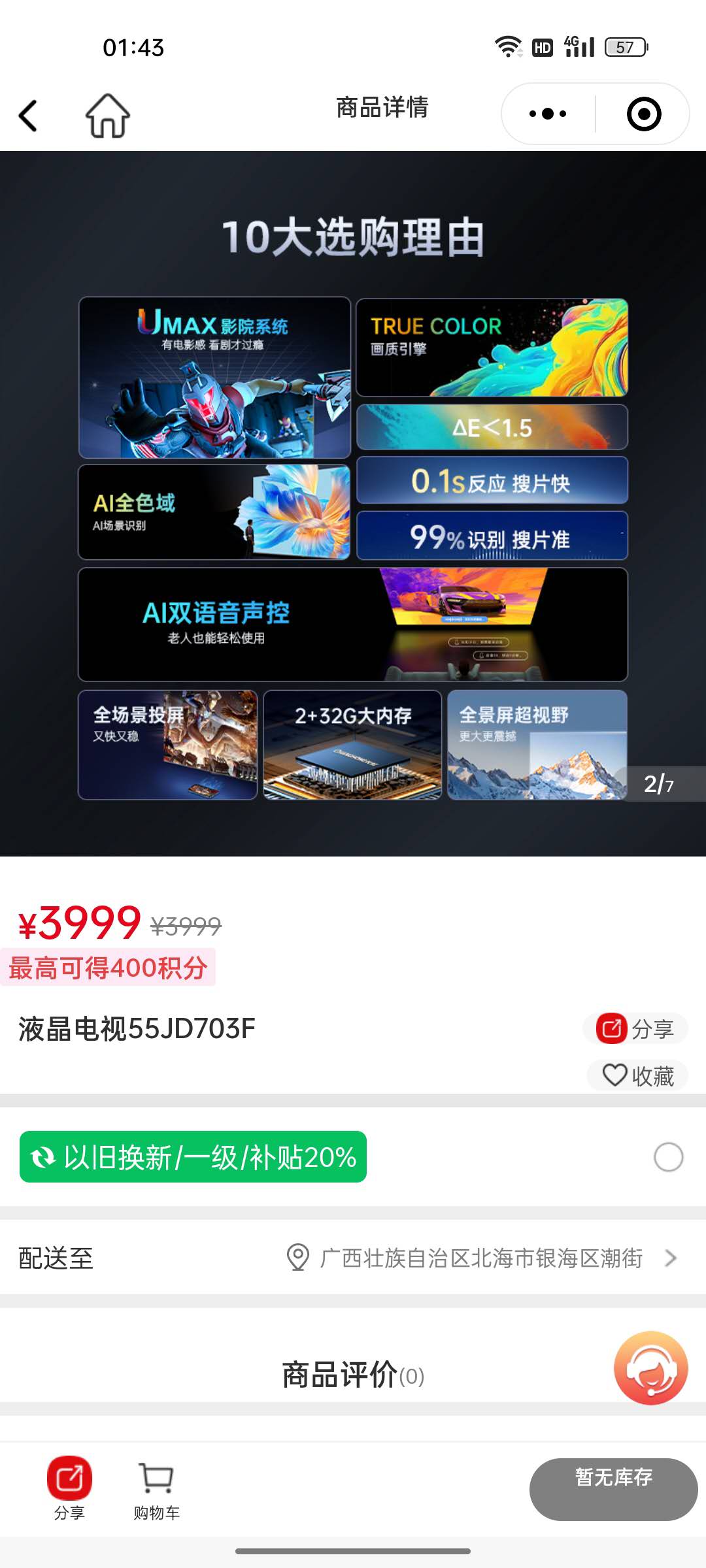
Task: Tap the 暂无库存 out of stock button
Action: 613,1489
